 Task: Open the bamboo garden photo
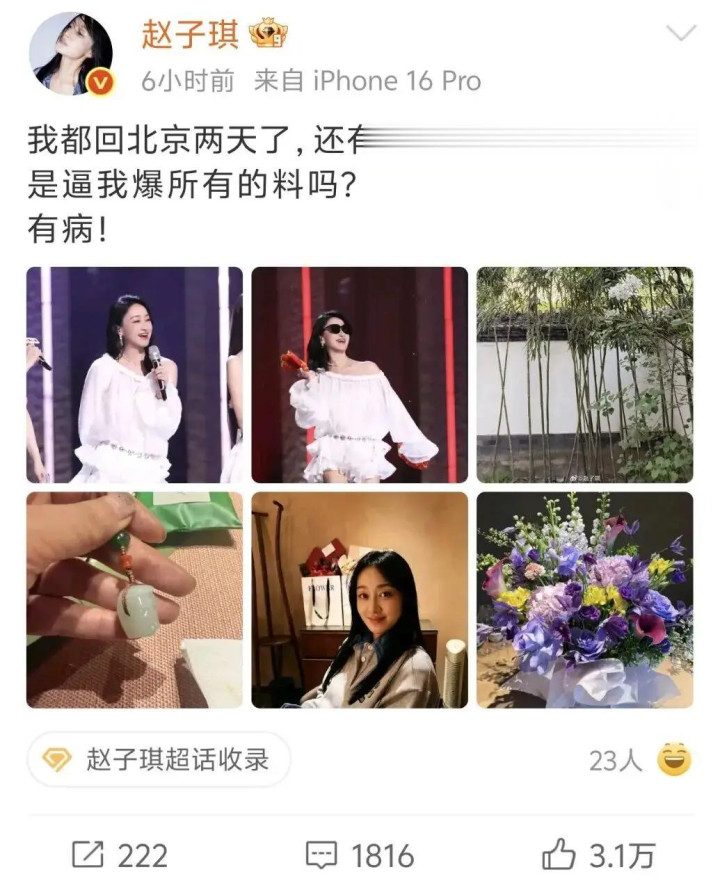[x=584, y=375]
